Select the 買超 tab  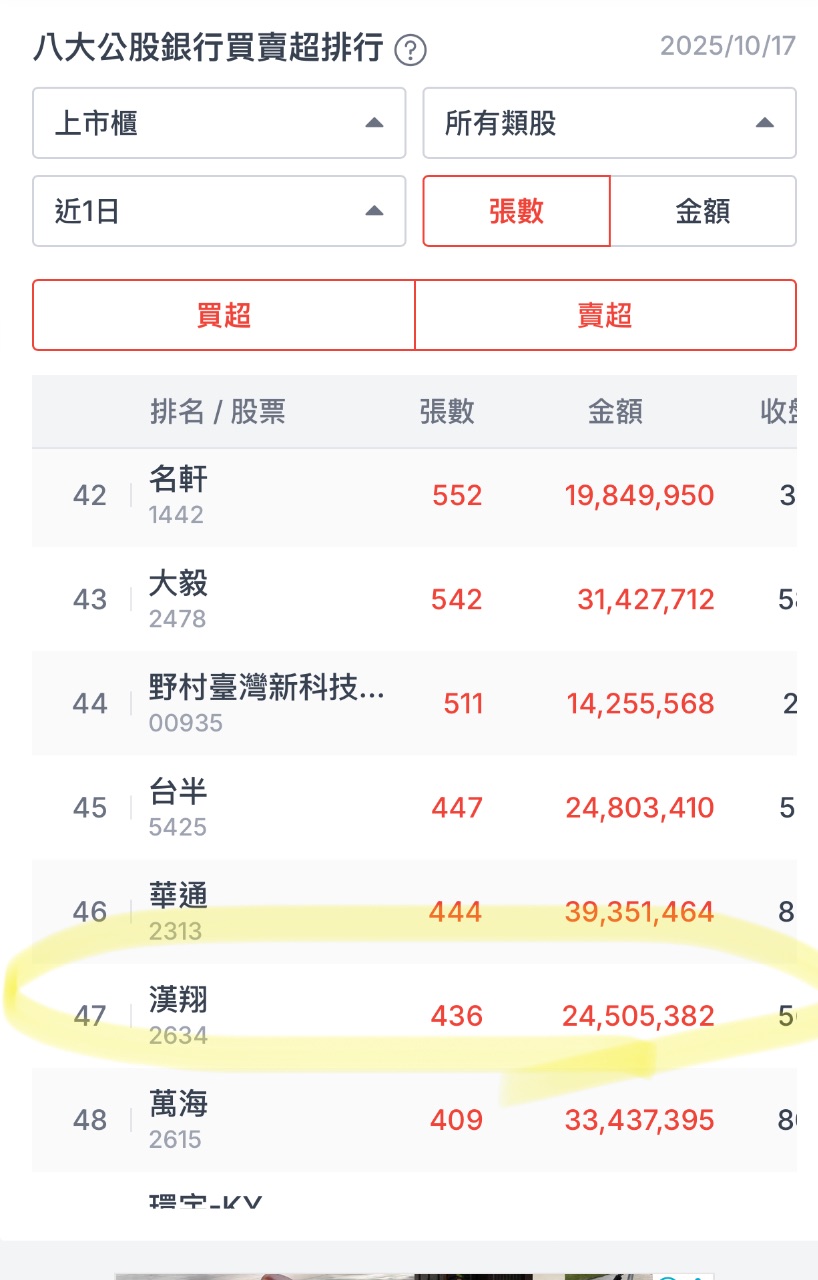click(224, 315)
